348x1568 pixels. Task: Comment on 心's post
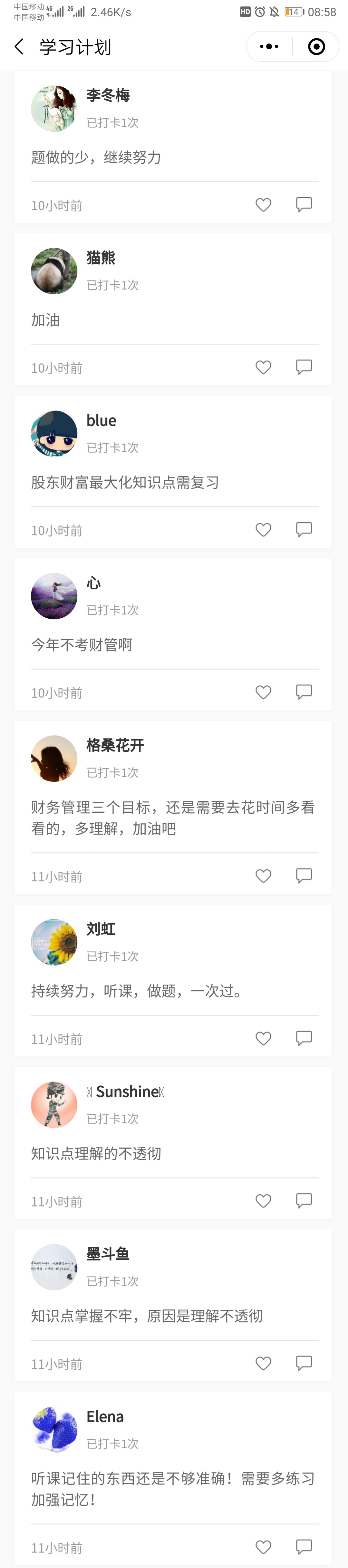pos(304,692)
